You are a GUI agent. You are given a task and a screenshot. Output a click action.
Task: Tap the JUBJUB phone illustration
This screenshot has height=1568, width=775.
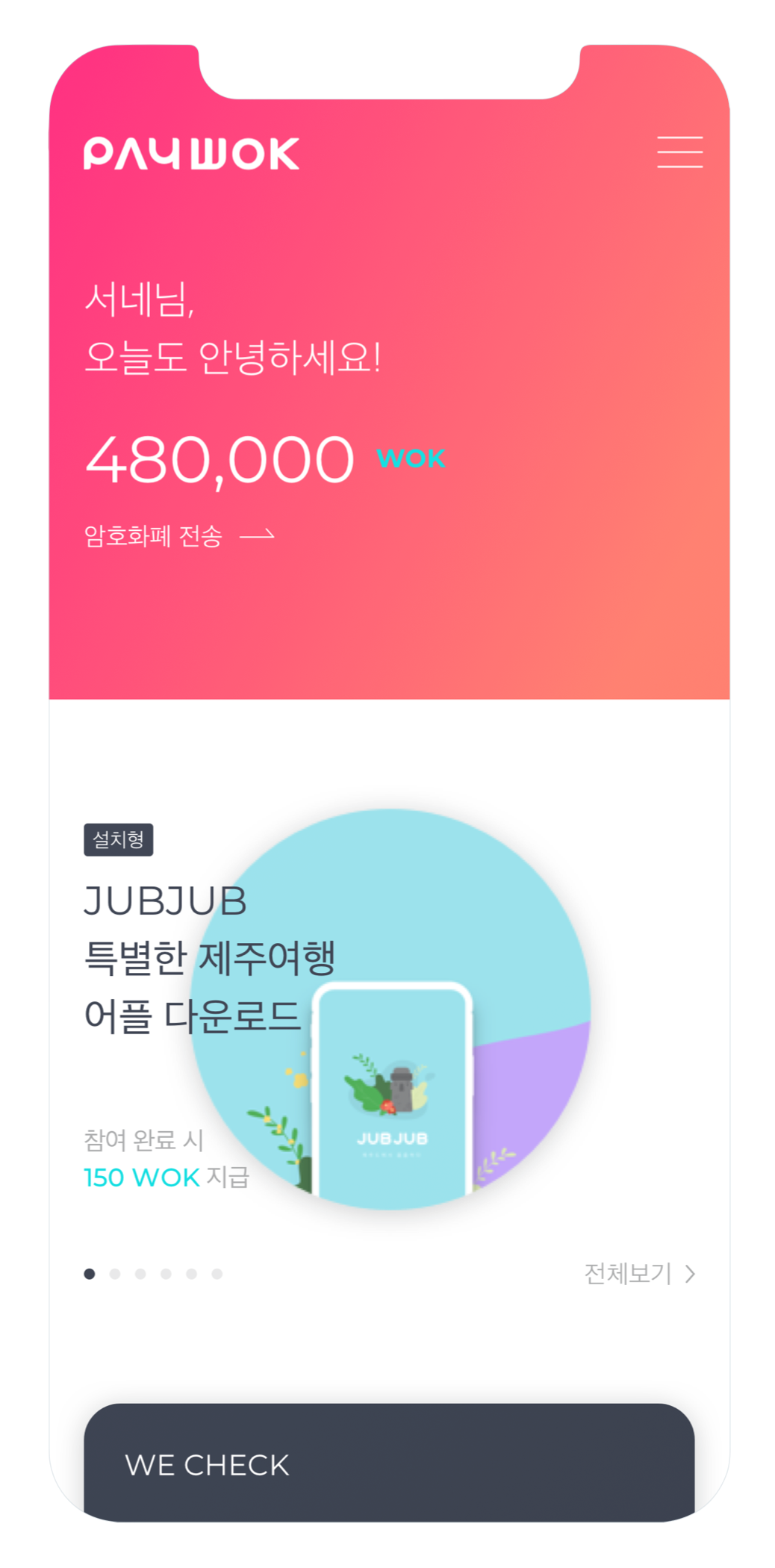coord(394,1090)
